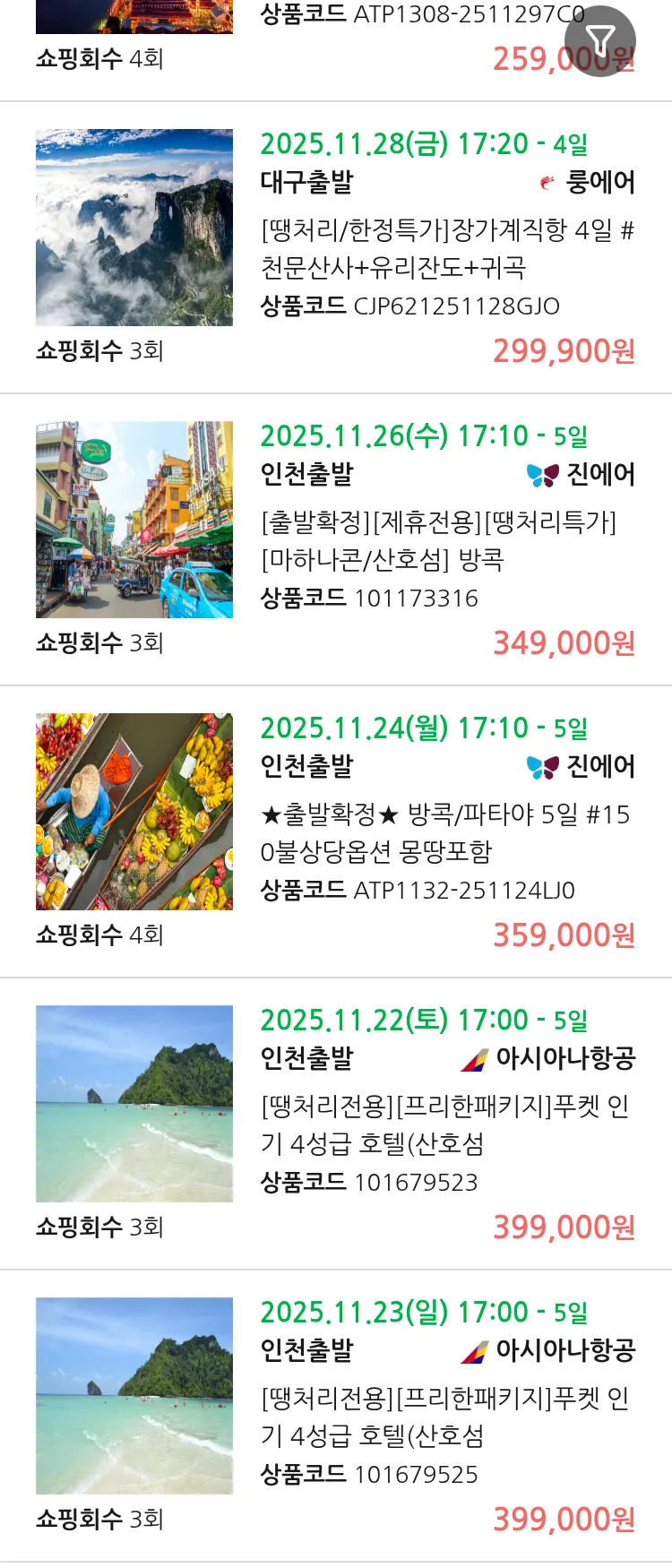View the 방콕/파타야 5일 Jin Air package
Viewport: 672px width, 1568px height.
(444, 832)
